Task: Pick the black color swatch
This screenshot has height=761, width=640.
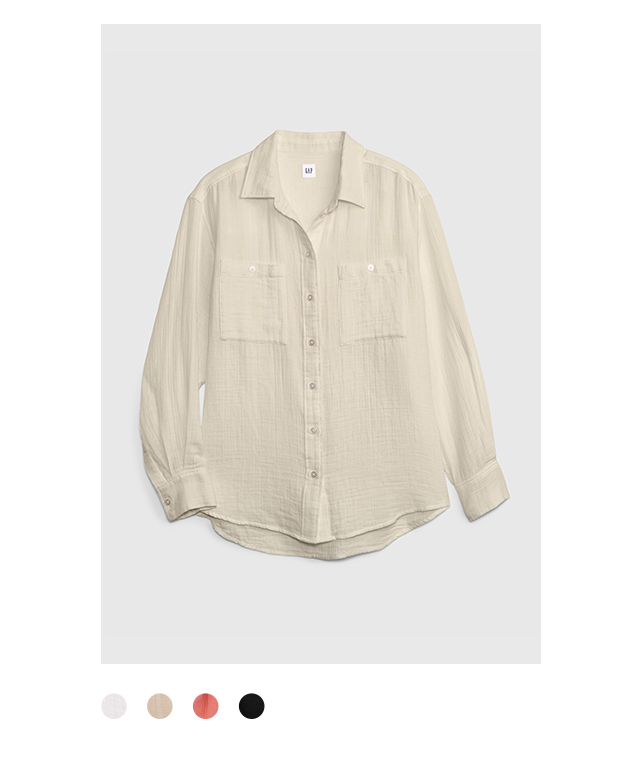Action: (252, 706)
